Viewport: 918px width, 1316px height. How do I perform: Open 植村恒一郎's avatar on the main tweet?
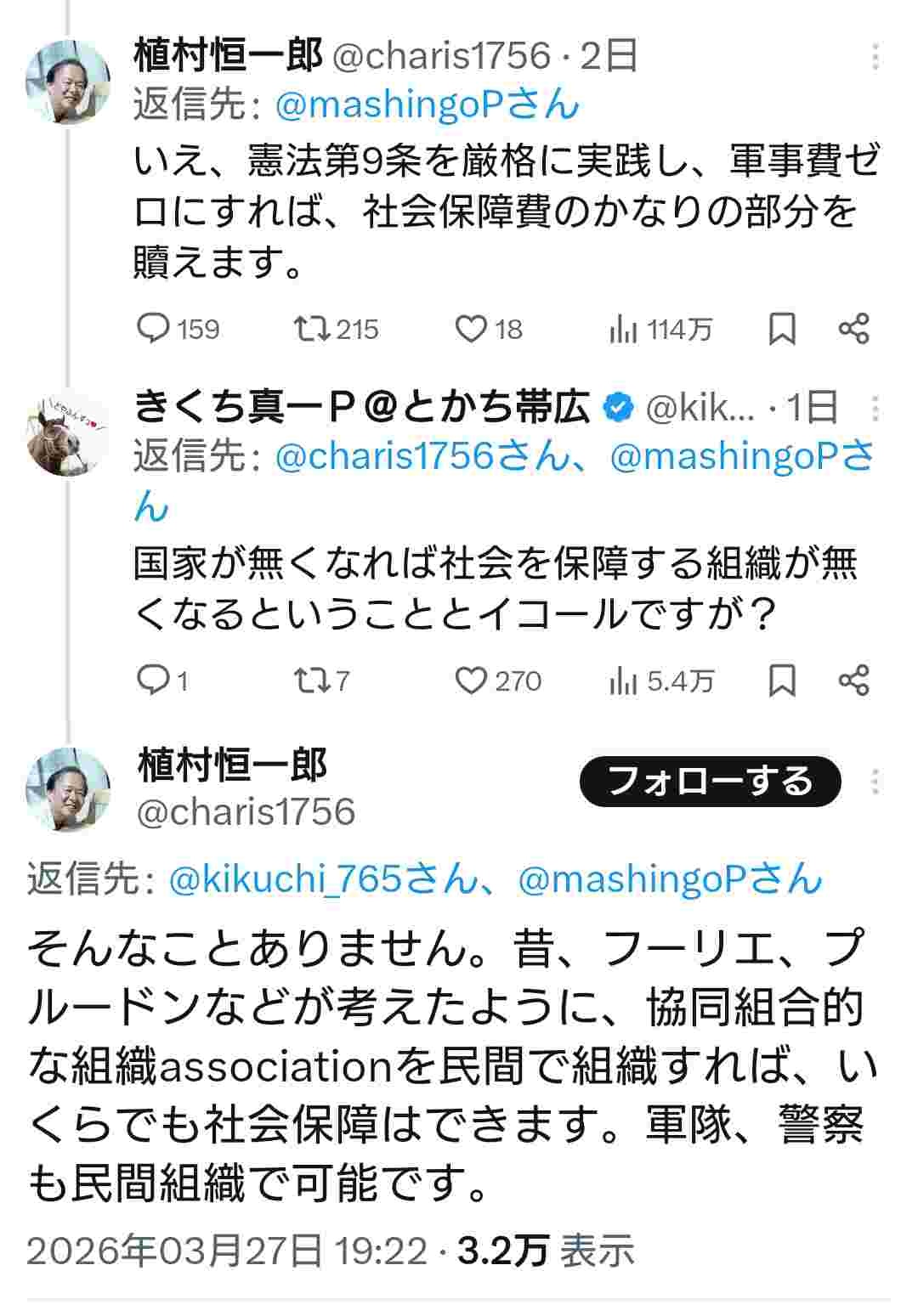[68, 788]
